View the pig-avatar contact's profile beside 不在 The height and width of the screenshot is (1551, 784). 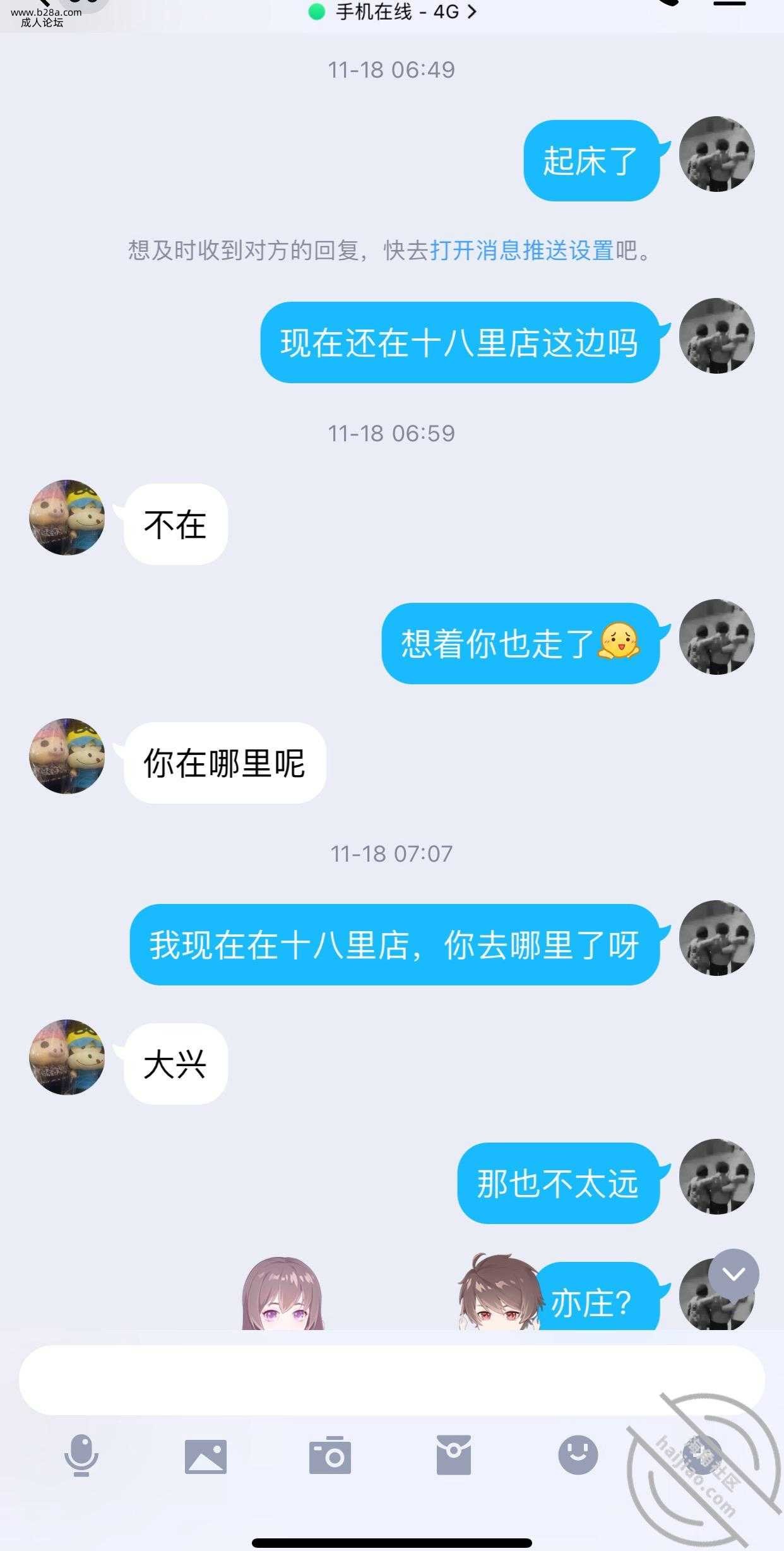[x=67, y=518]
